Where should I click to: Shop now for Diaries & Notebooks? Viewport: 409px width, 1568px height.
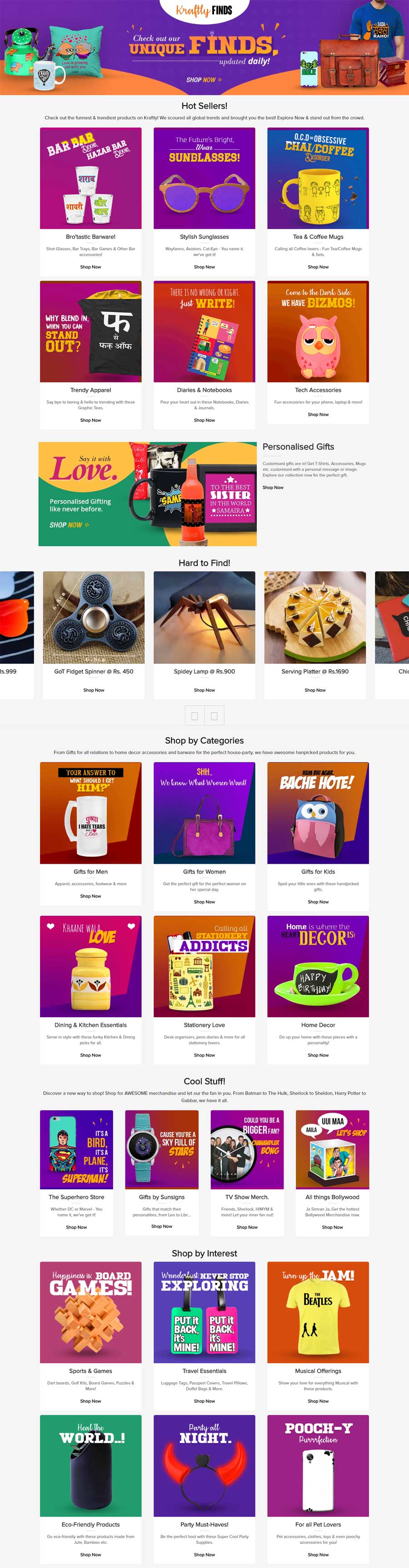click(204, 420)
